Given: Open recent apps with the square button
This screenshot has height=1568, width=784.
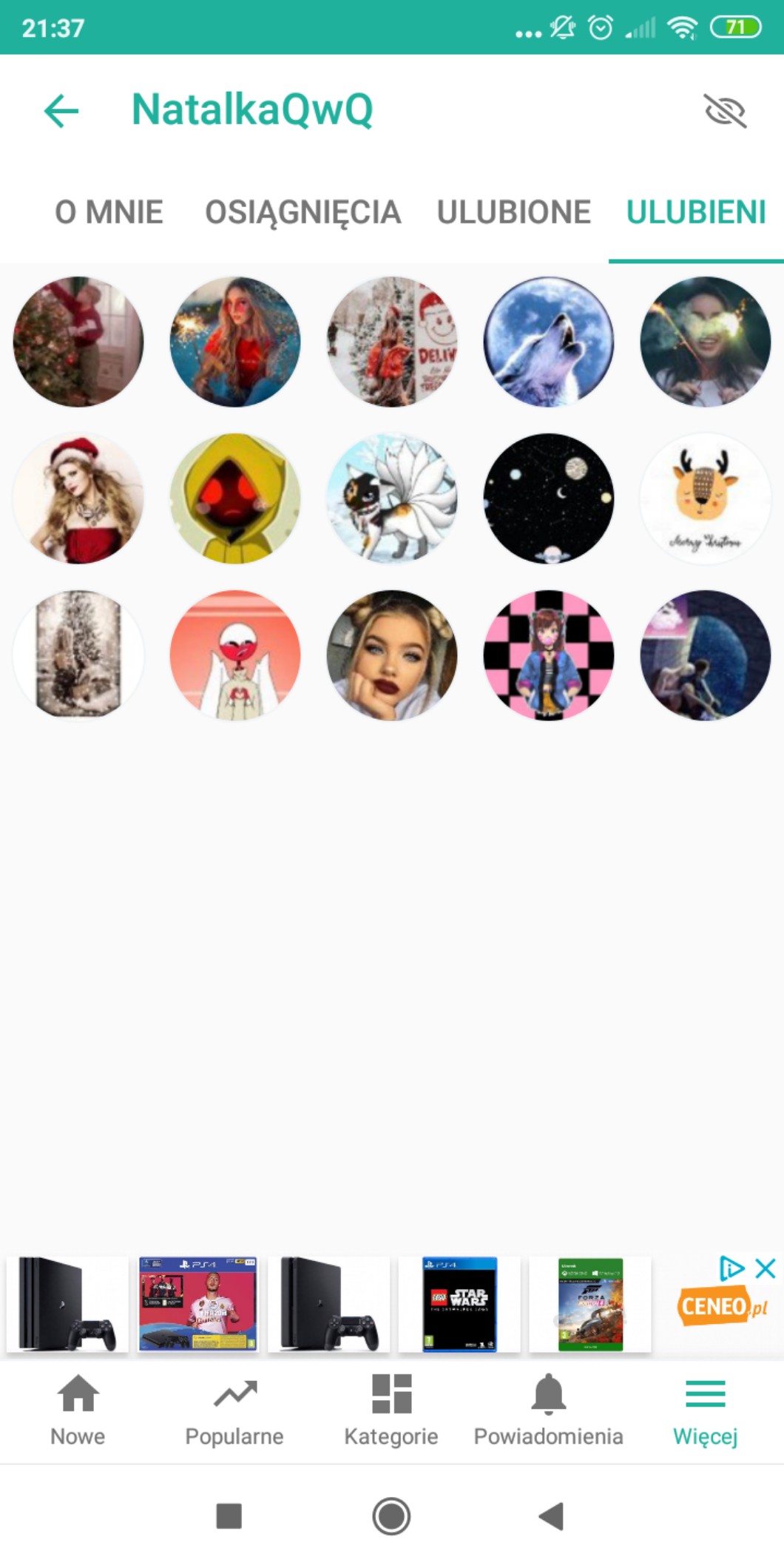Looking at the screenshot, I should 229,1516.
